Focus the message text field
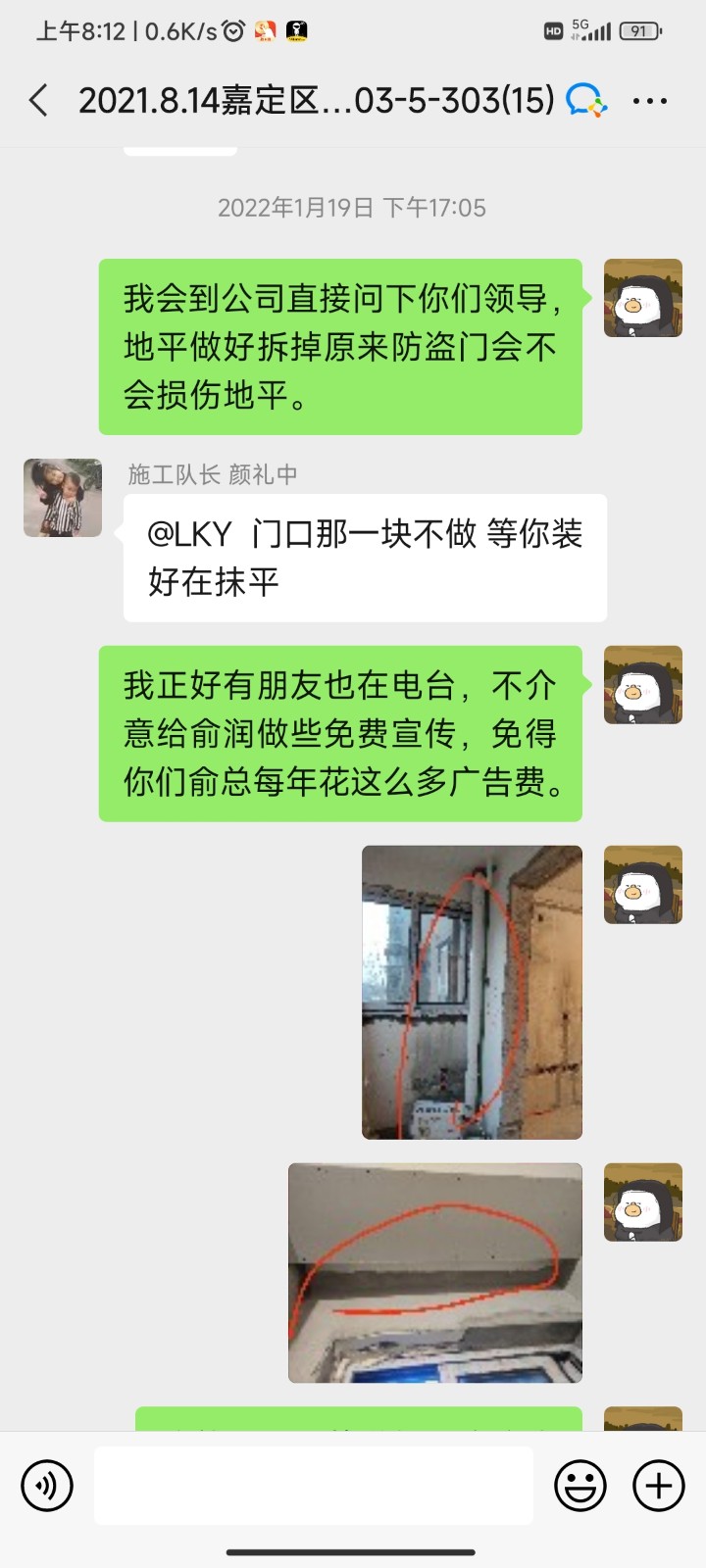706x1568 pixels. [x=314, y=1486]
